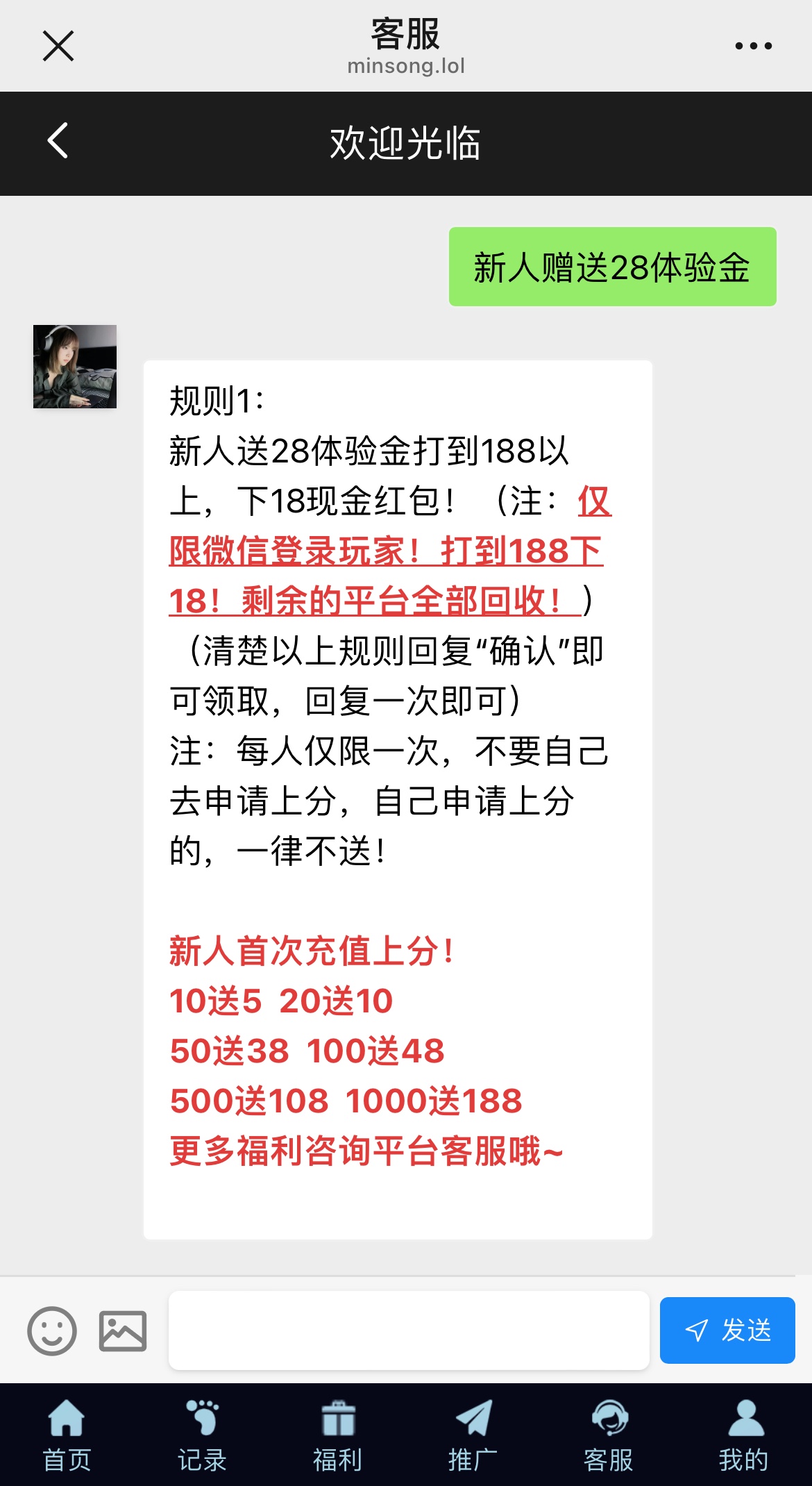This screenshot has height=1486, width=812.
Task: Attach a picture to the chat
Action: (x=123, y=1330)
